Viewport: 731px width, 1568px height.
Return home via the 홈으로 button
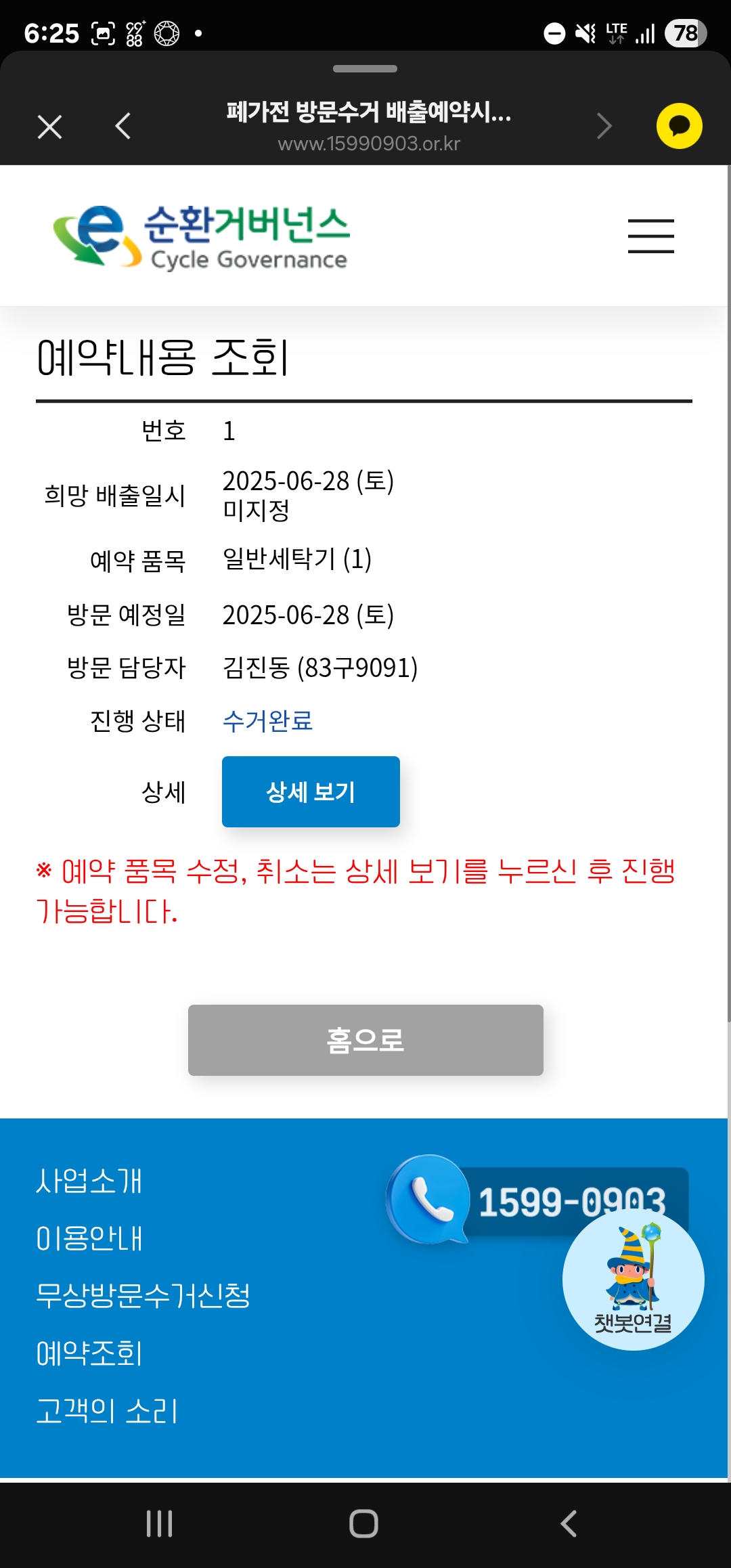click(x=365, y=1040)
